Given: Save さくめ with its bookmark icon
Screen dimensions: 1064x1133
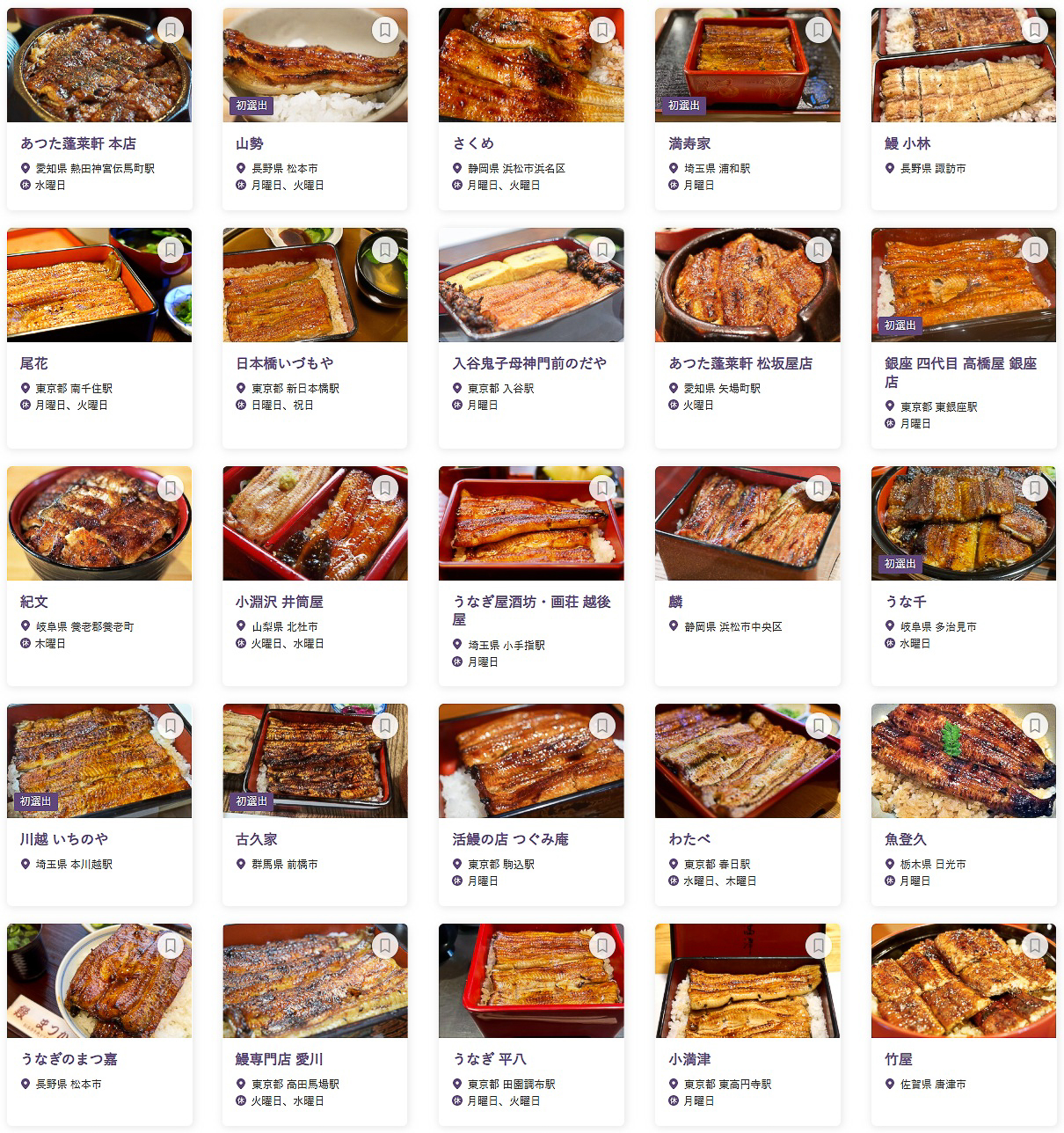Looking at the screenshot, I should coord(602,30).
